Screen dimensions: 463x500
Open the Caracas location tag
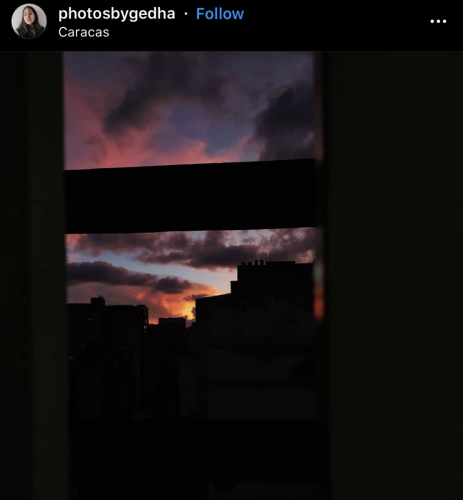[x=84, y=32]
